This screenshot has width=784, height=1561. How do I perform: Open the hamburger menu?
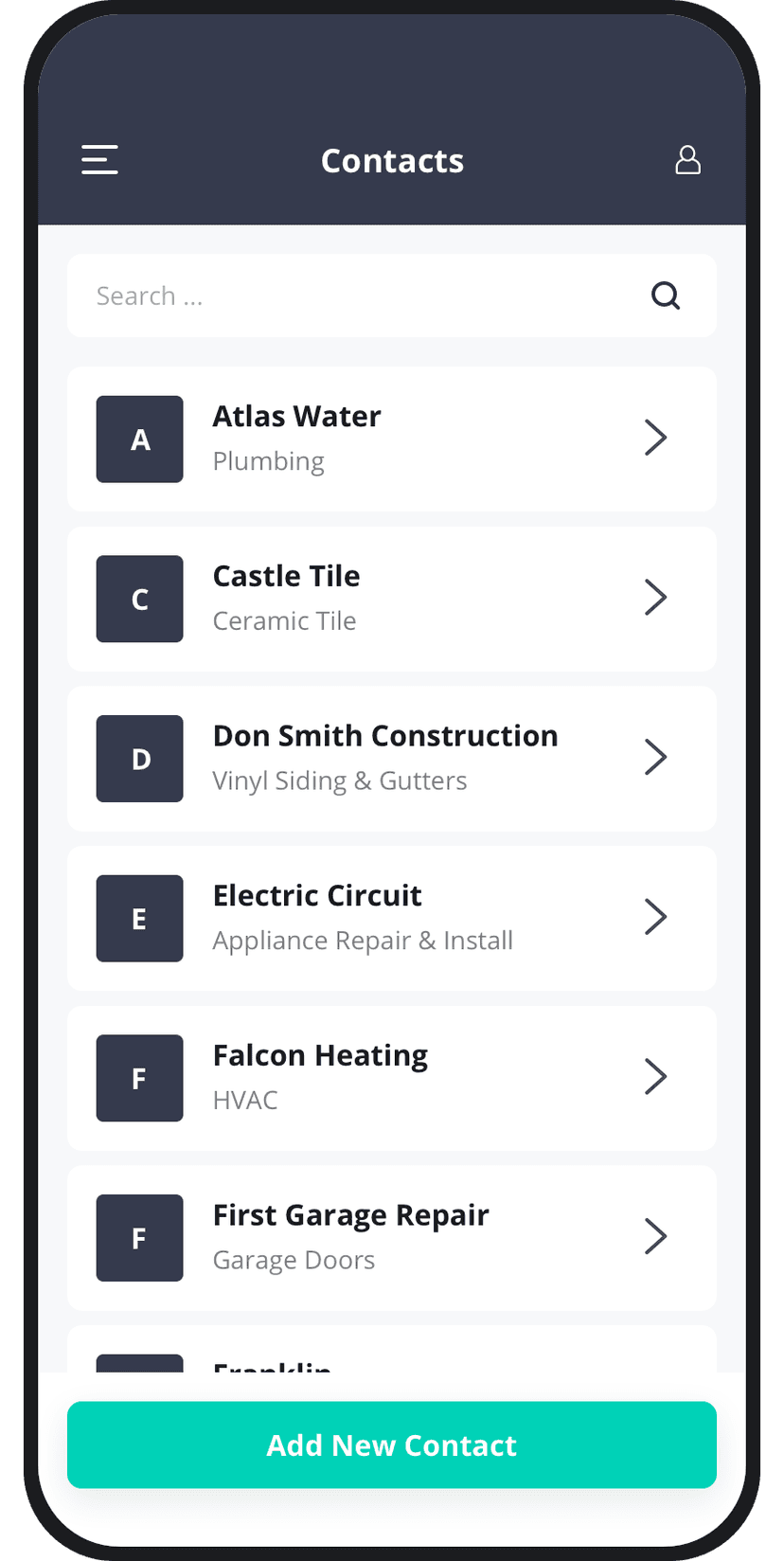99,160
